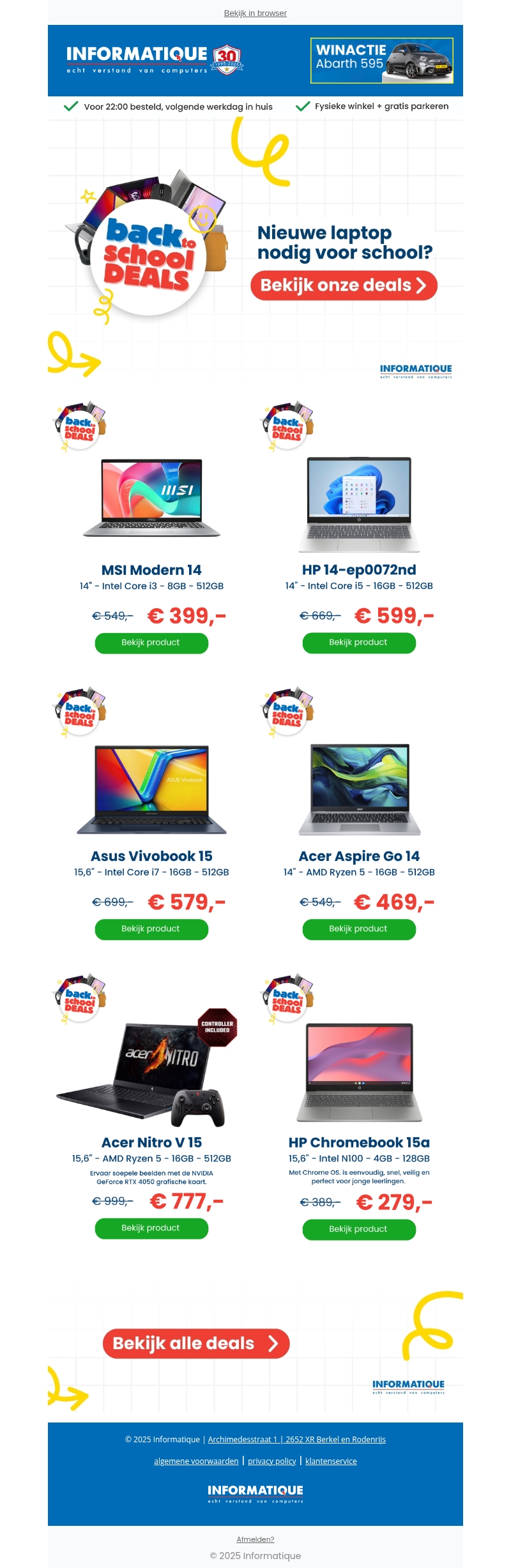Viewport: 511px width, 1568px height.
Task: Tap the 'Bekijk onze deals' button
Action: tap(344, 285)
